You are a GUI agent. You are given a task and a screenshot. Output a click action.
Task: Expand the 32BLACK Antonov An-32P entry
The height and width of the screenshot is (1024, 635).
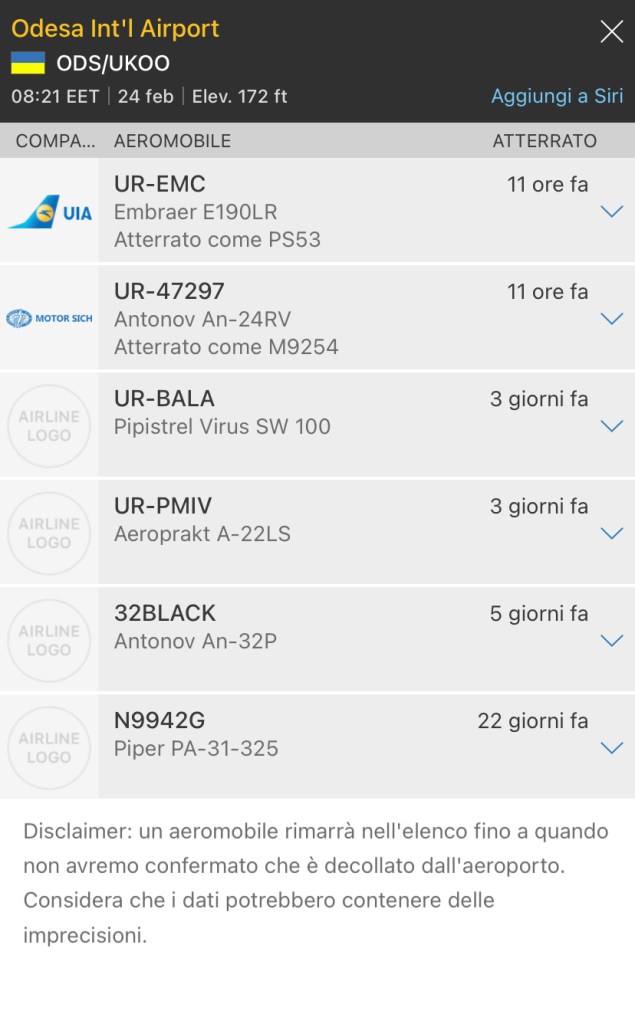click(611, 641)
